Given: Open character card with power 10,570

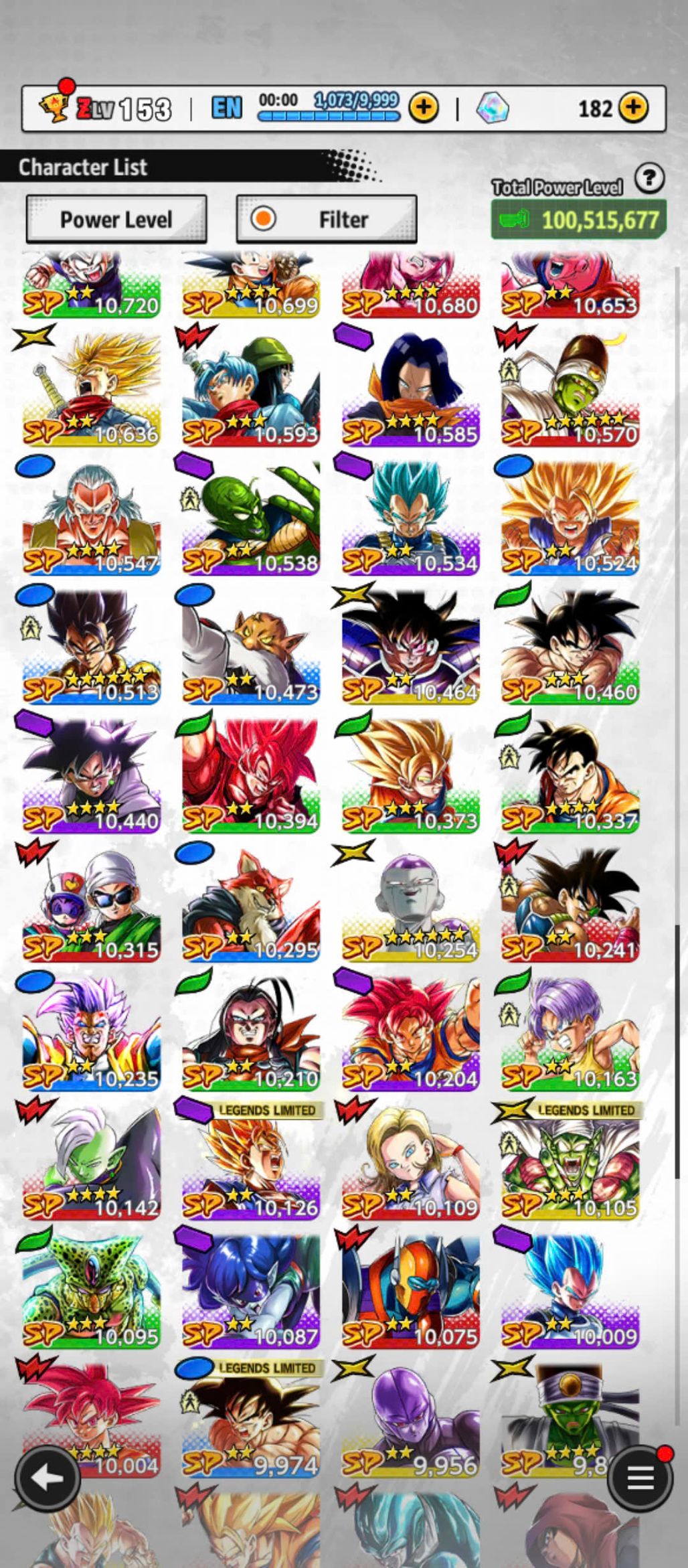Looking at the screenshot, I should 570,388.
